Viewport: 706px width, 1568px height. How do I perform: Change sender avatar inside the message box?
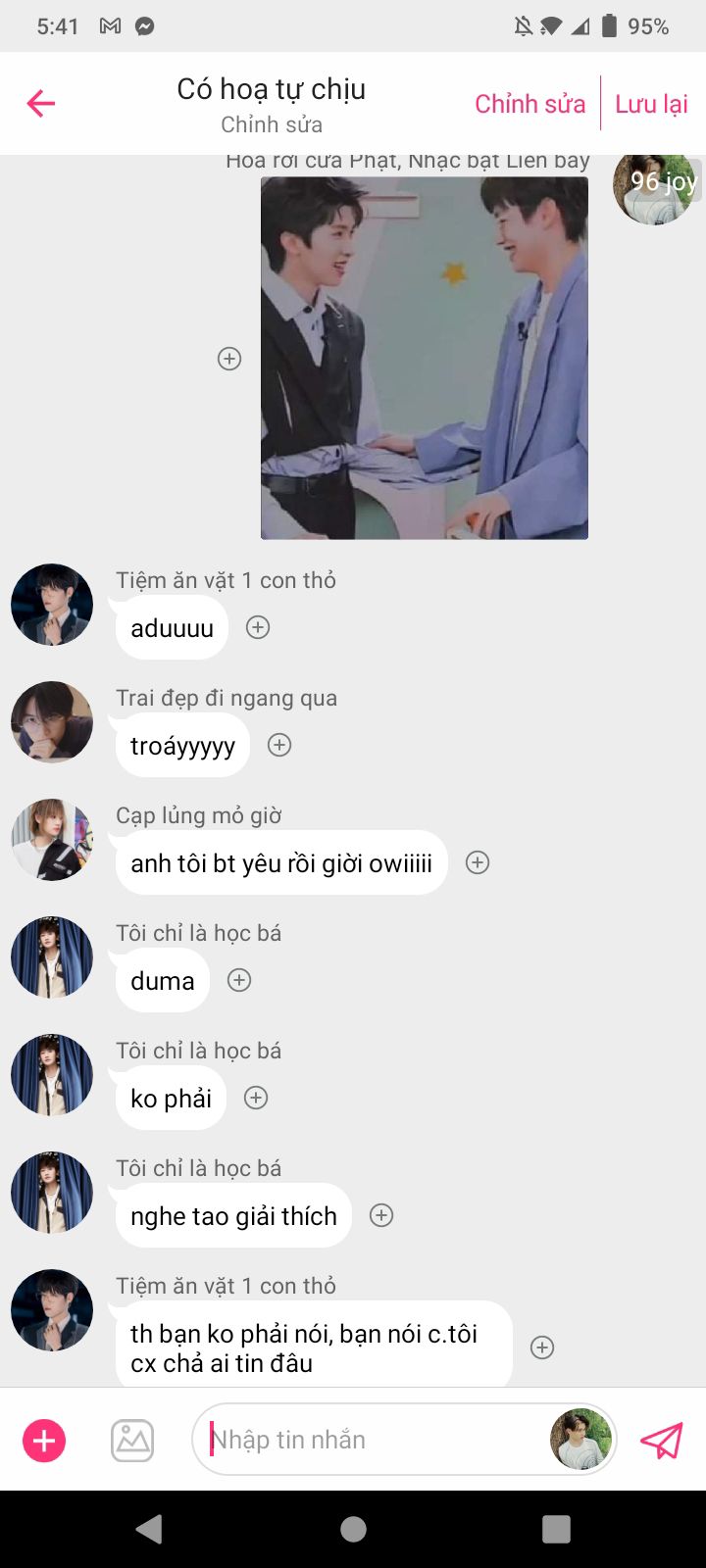coord(580,1440)
